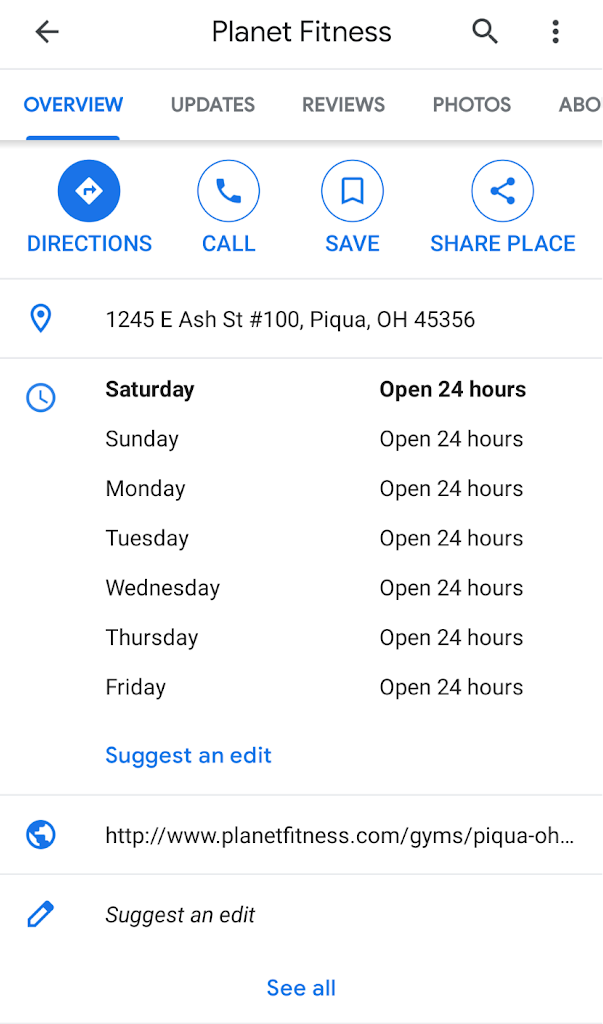Open the planetfitness.com website link

[x=339, y=836]
